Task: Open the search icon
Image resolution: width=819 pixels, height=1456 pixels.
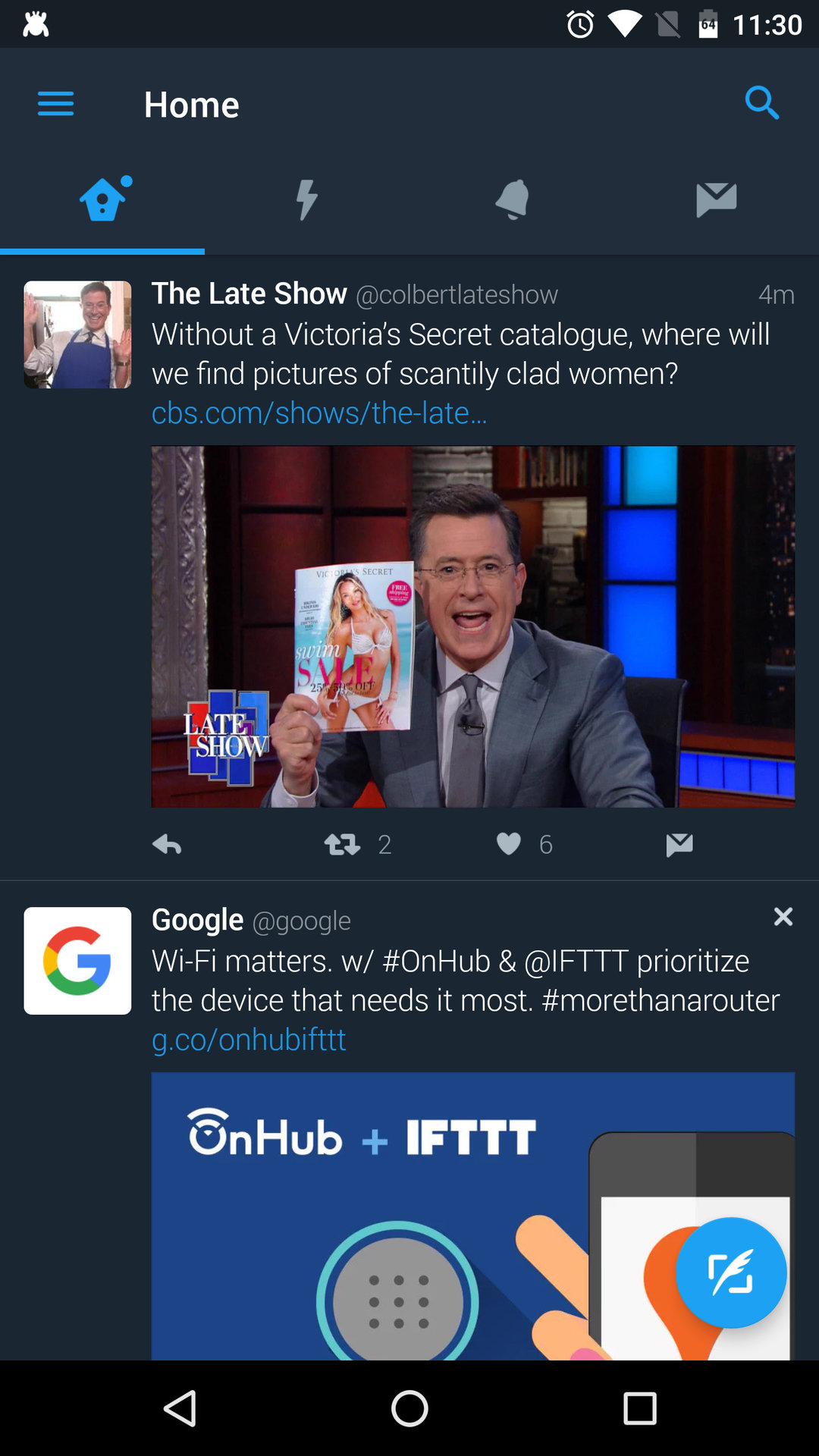Action: tap(761, 103)
